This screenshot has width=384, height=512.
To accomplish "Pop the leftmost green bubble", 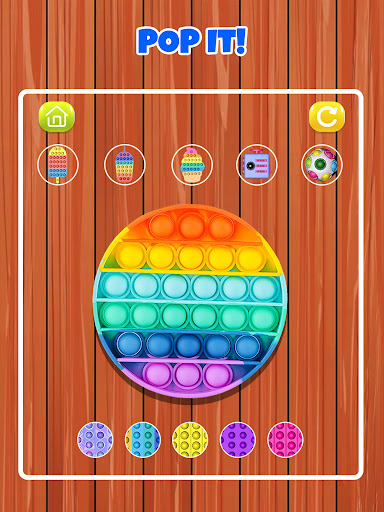I will click(115, 316).
